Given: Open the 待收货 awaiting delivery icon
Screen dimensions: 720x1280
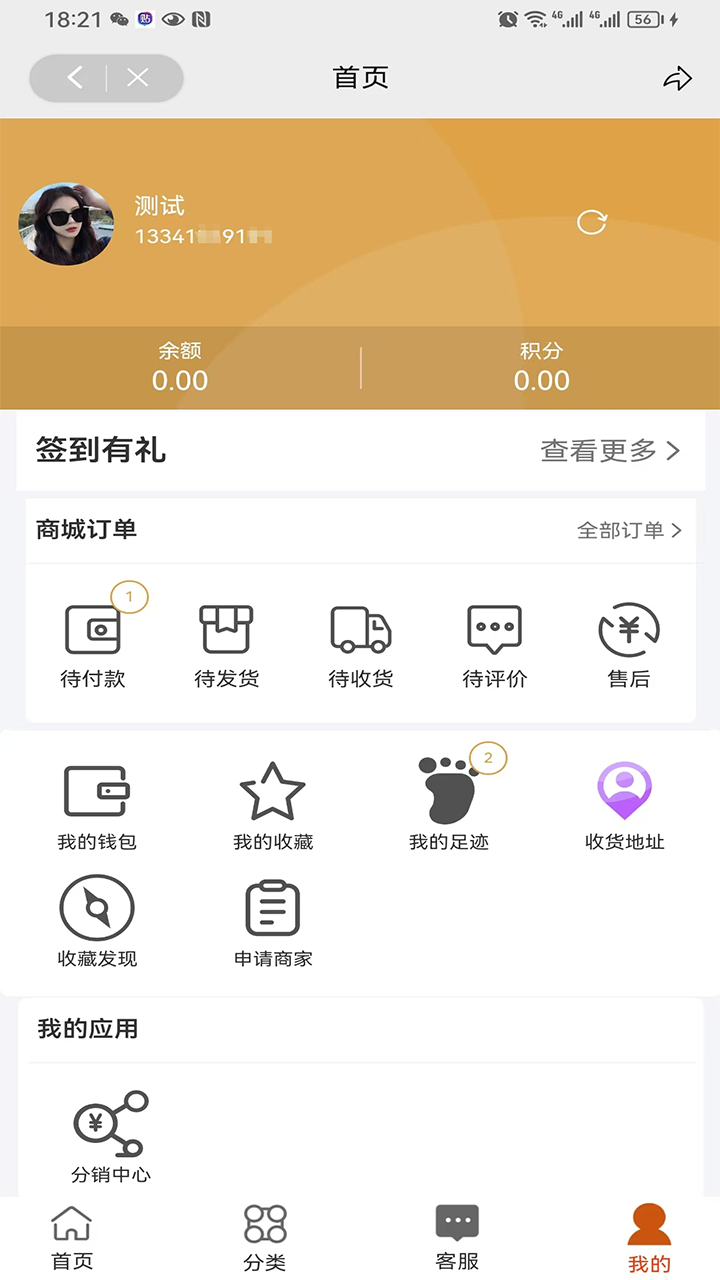Looking at the screenshot, I should 361,630.
